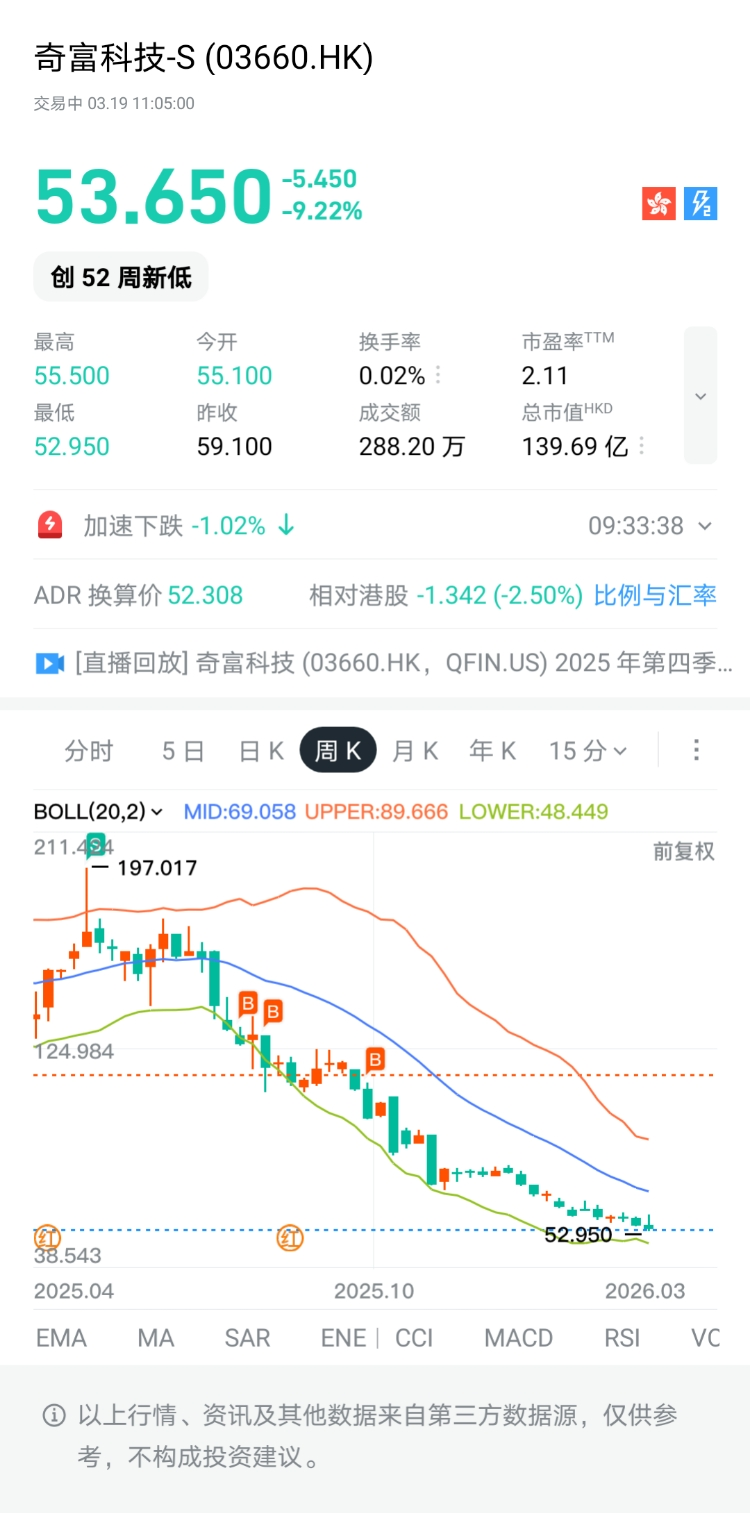
Task: Choose the SAR indicator
Action: 247,1338
